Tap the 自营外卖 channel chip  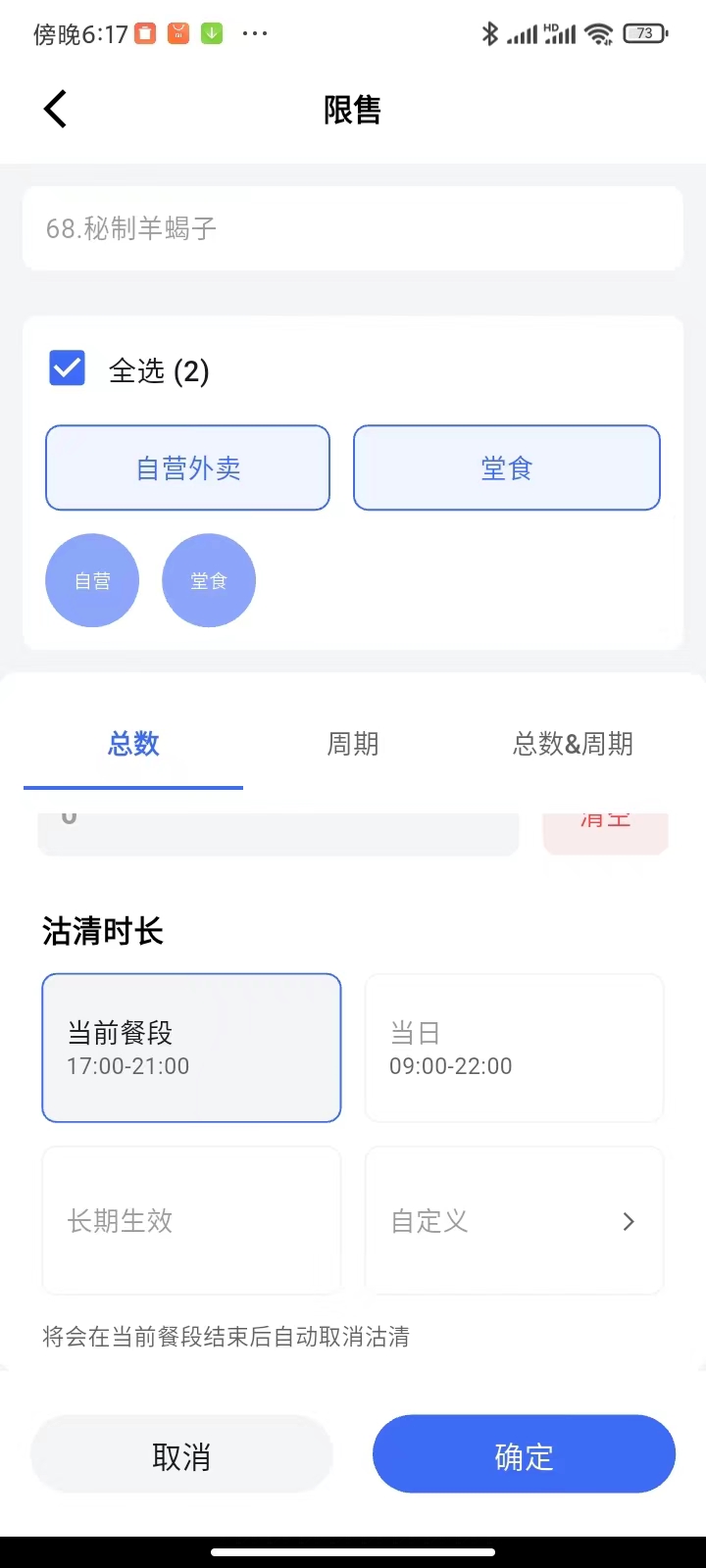pos(187,468)
